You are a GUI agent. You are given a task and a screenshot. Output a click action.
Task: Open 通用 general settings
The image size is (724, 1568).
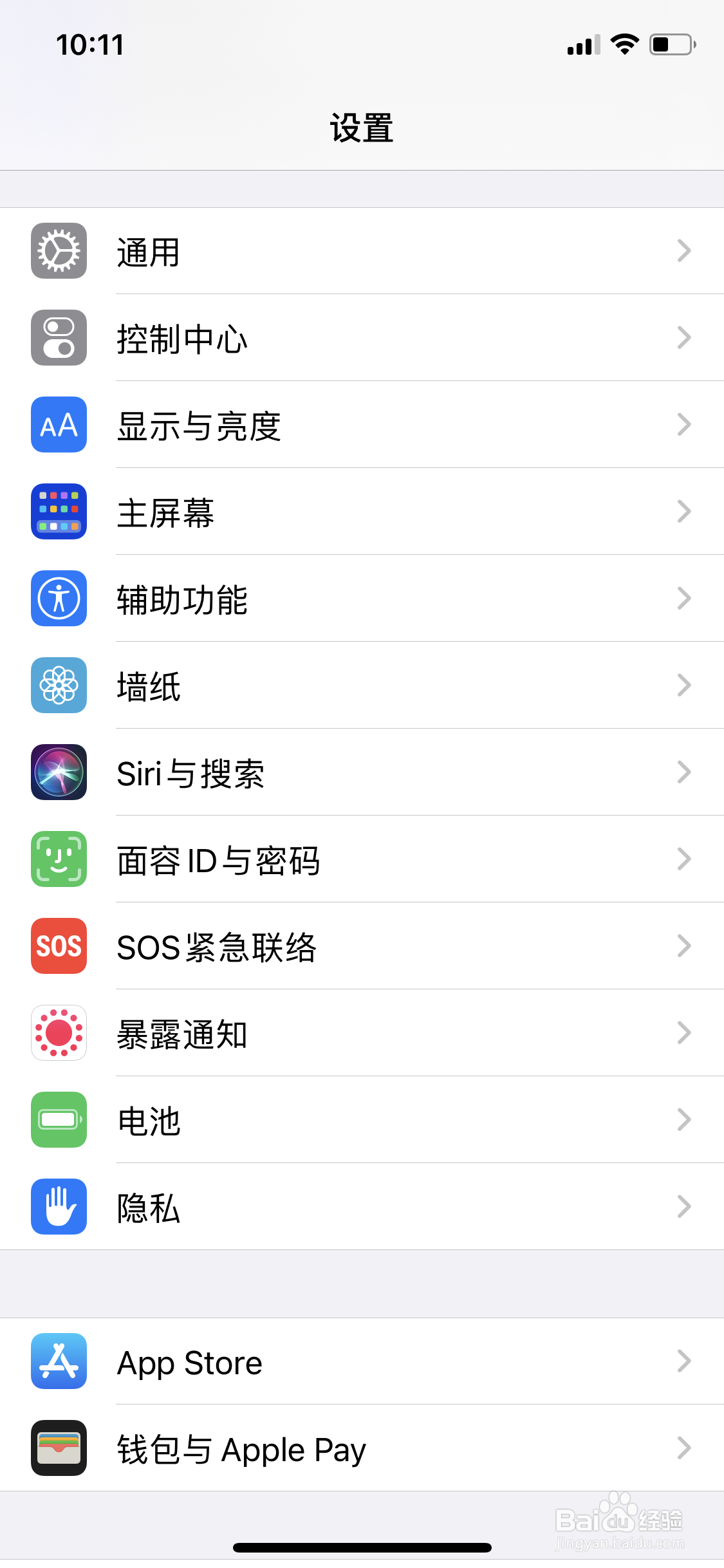[362, 251]
